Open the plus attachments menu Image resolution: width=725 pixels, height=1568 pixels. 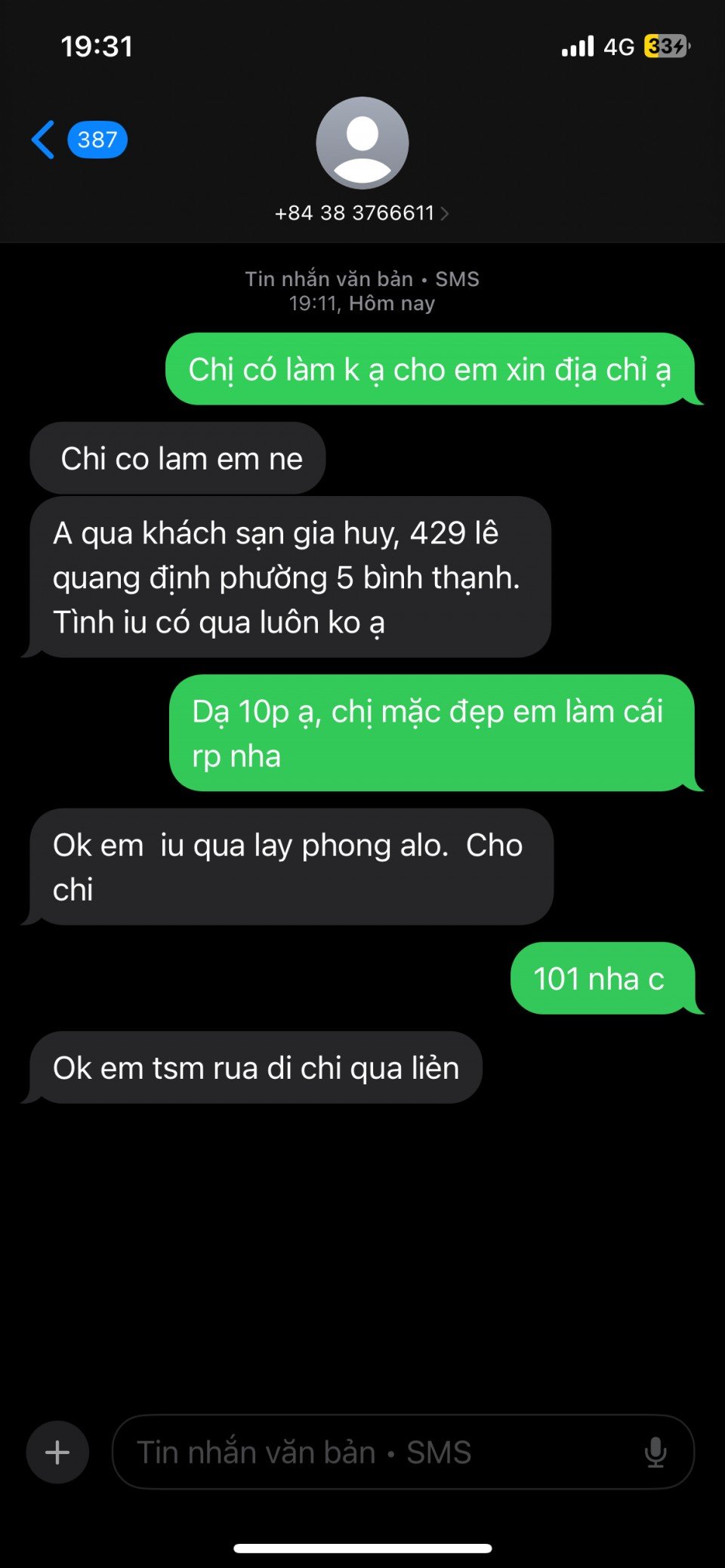[x=57, y=1452]
